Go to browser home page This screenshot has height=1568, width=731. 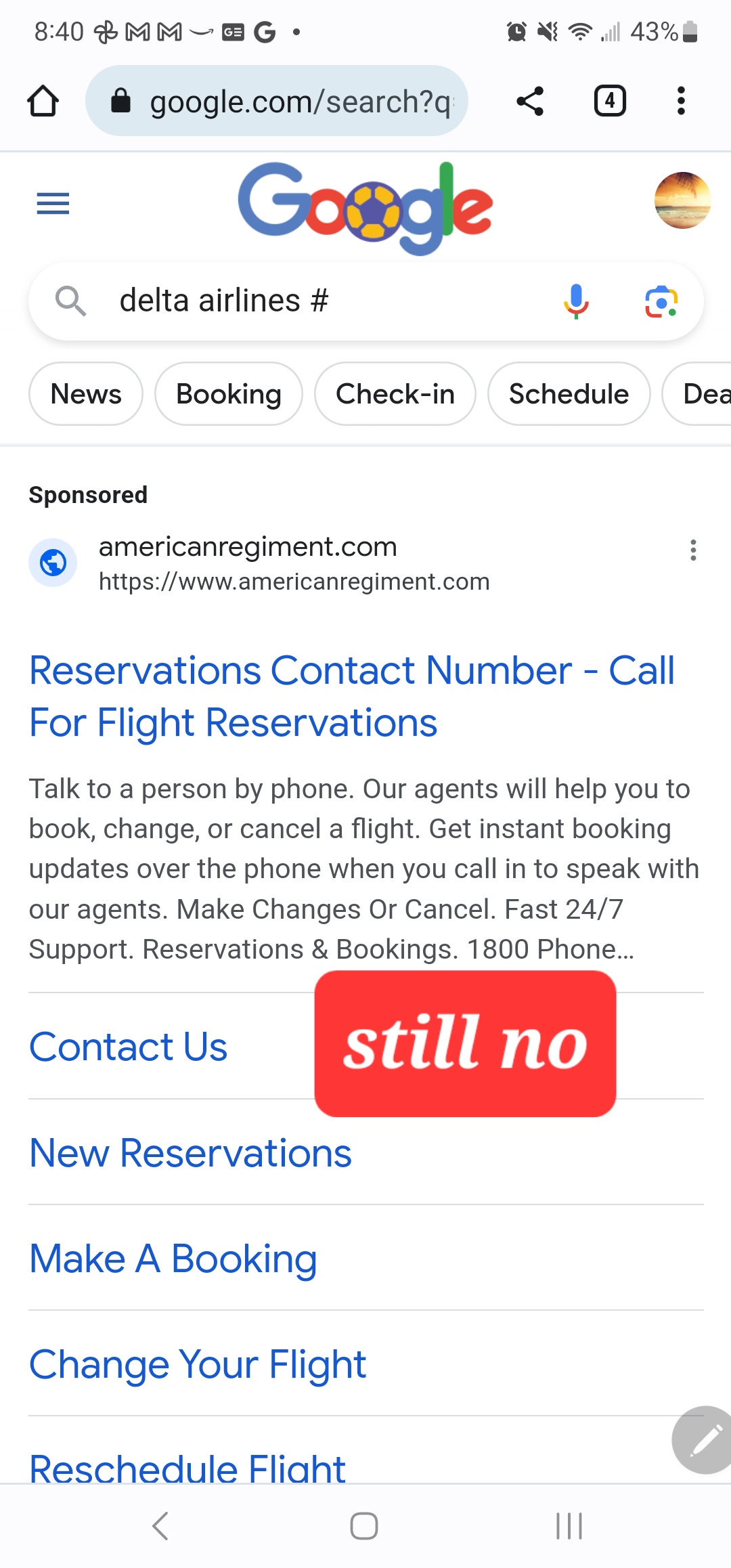pos(43,102)
